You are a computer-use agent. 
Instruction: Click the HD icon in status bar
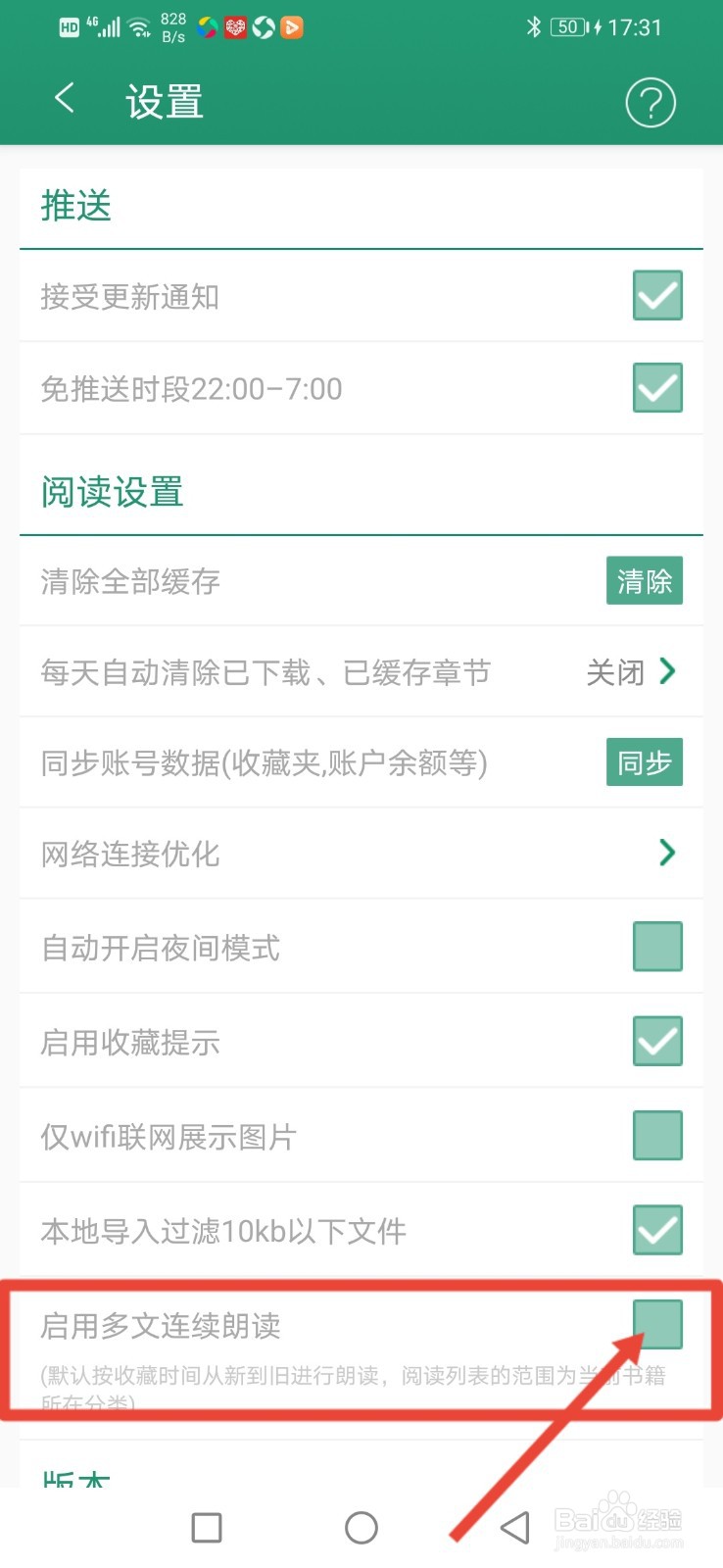pyautogui.click(x=71, y=26)
